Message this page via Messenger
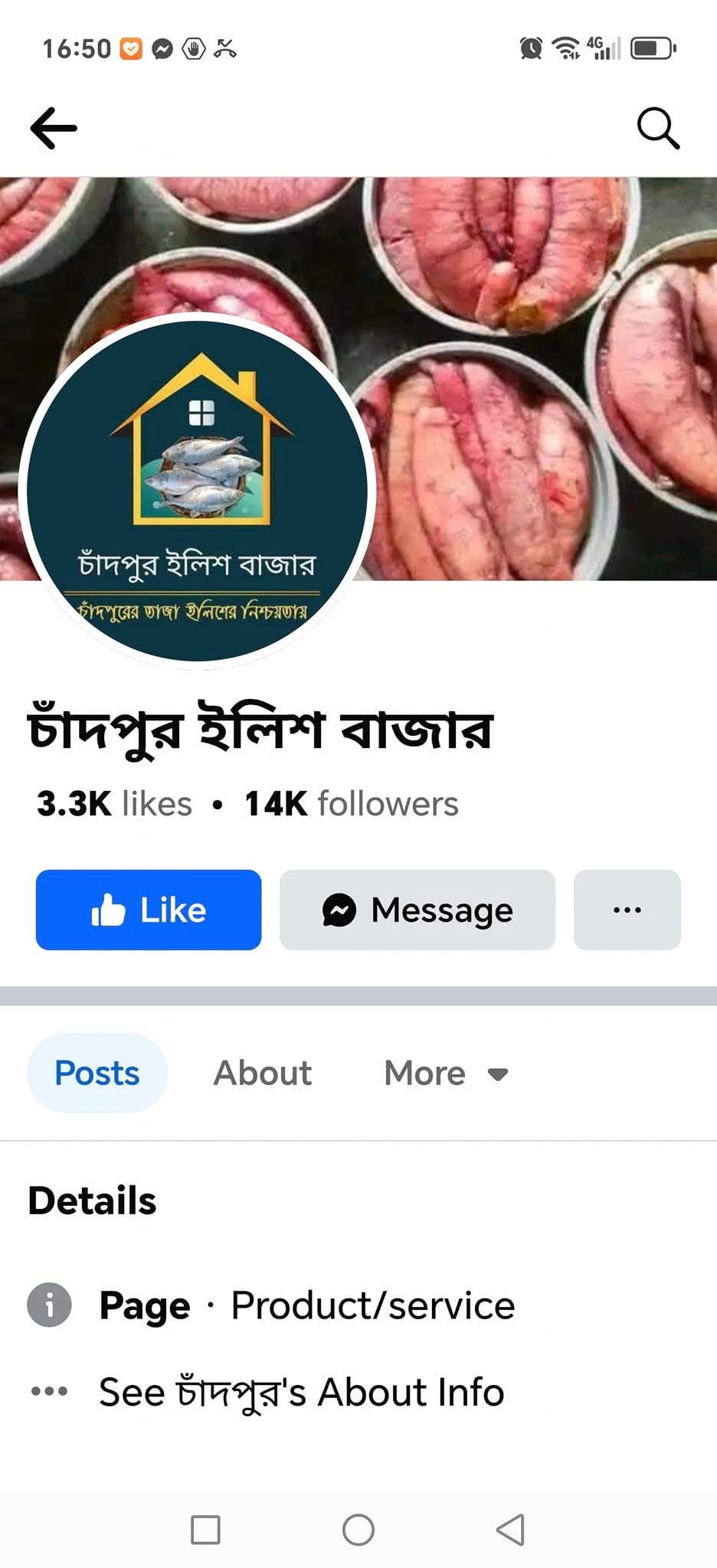The height and width of the screenshot is (1568, 717). [417, 910]
